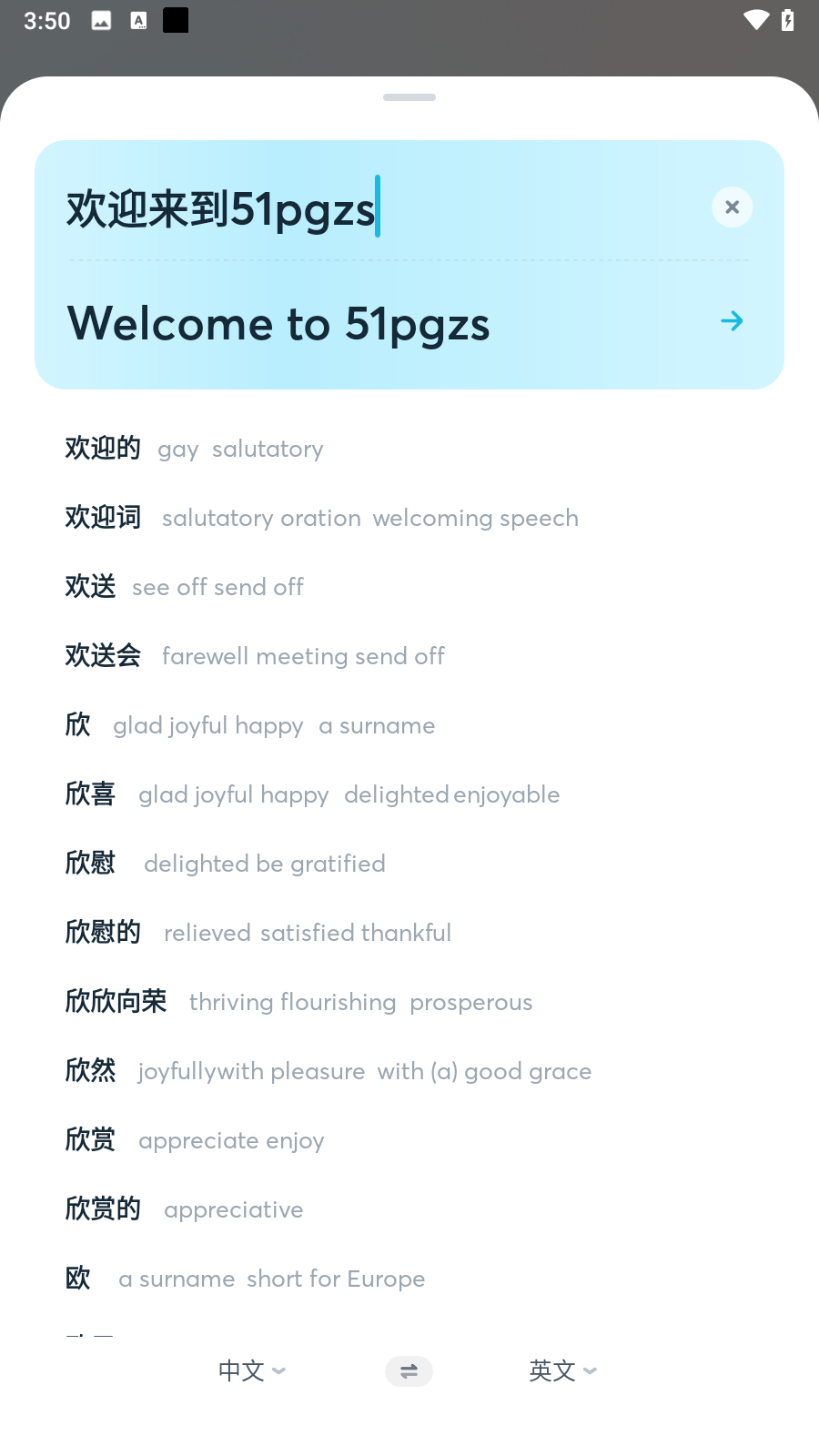Select the 欢迎词 suggestion
The width and height of the screenshot is (819, 1456).
click(x=321, y=518)
